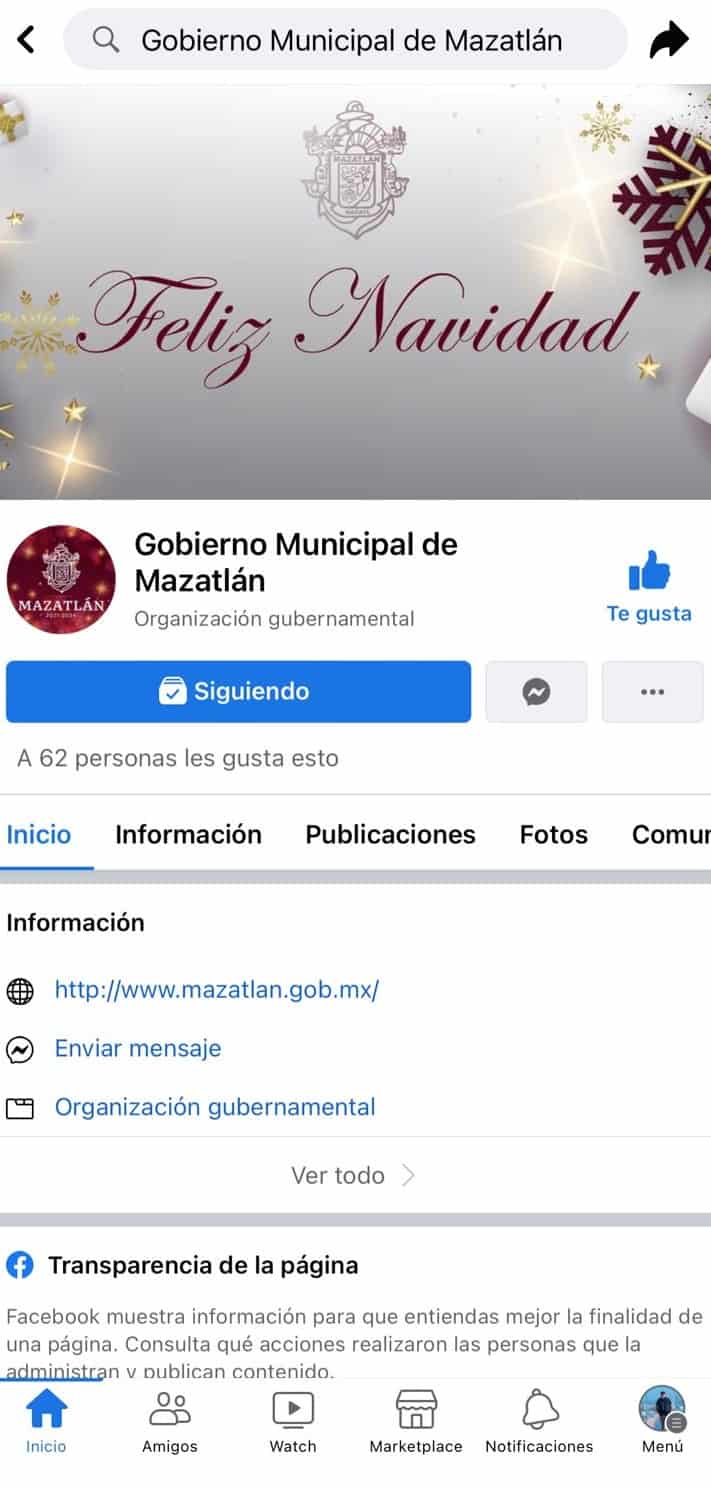Screen dimensions: 711x1489
Task: Tap the Siguiendo button
Action: (238, 691)
